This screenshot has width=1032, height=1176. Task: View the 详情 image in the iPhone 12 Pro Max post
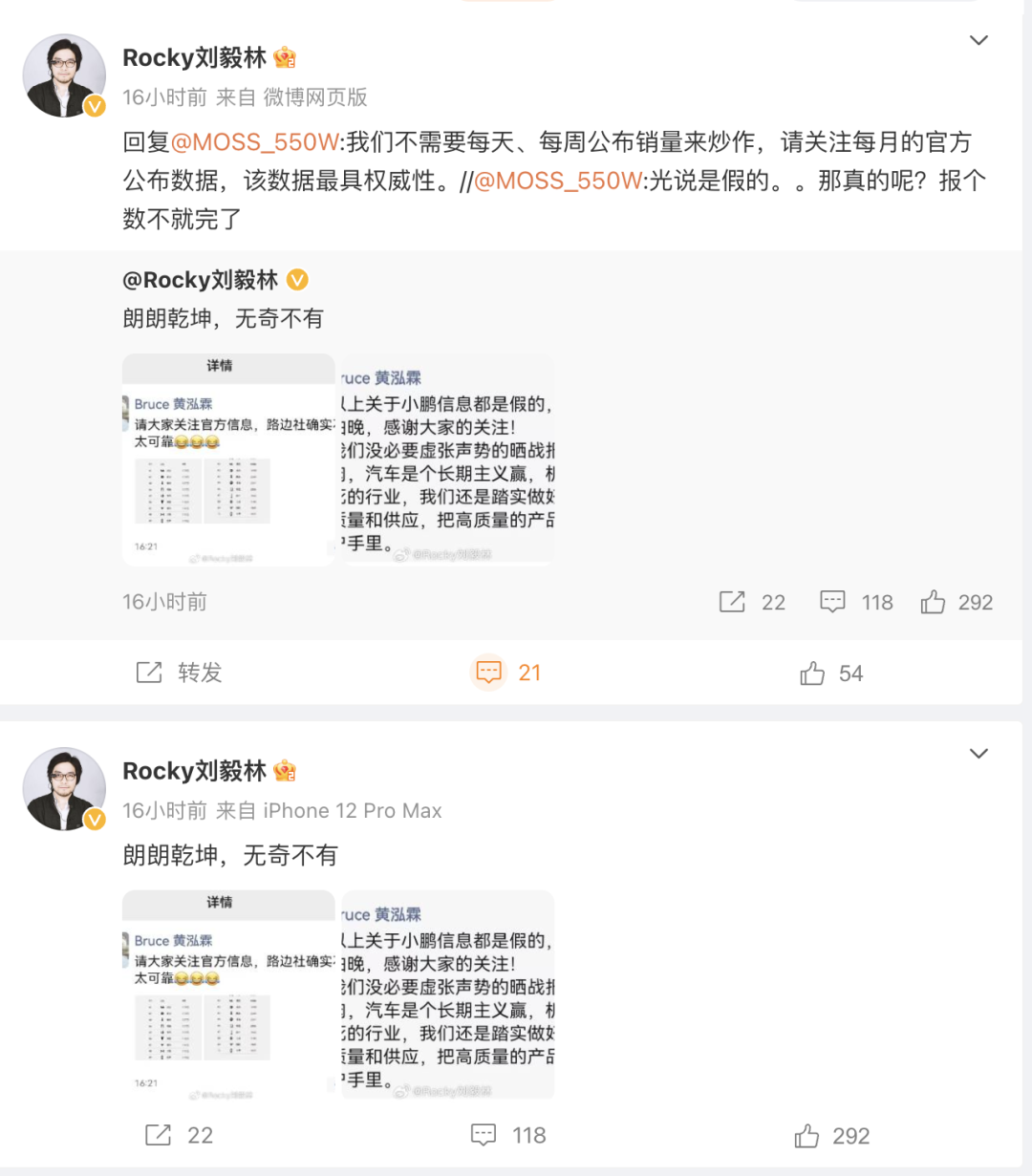click(x=228, y=995)
